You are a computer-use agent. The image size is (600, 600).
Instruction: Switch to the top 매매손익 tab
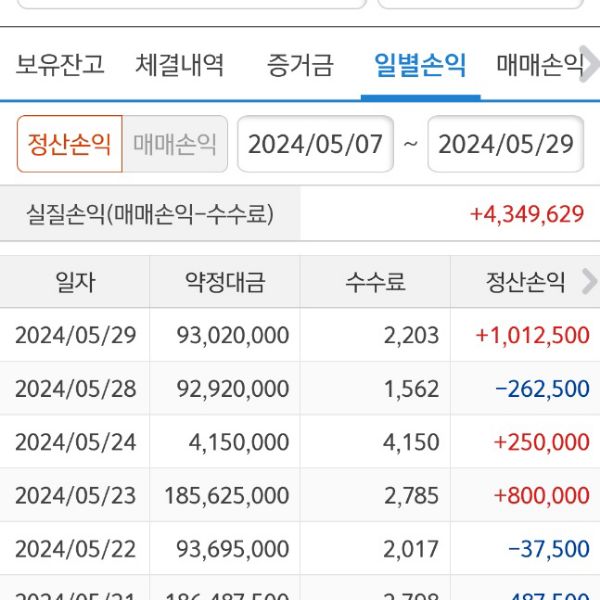point(538,67)
